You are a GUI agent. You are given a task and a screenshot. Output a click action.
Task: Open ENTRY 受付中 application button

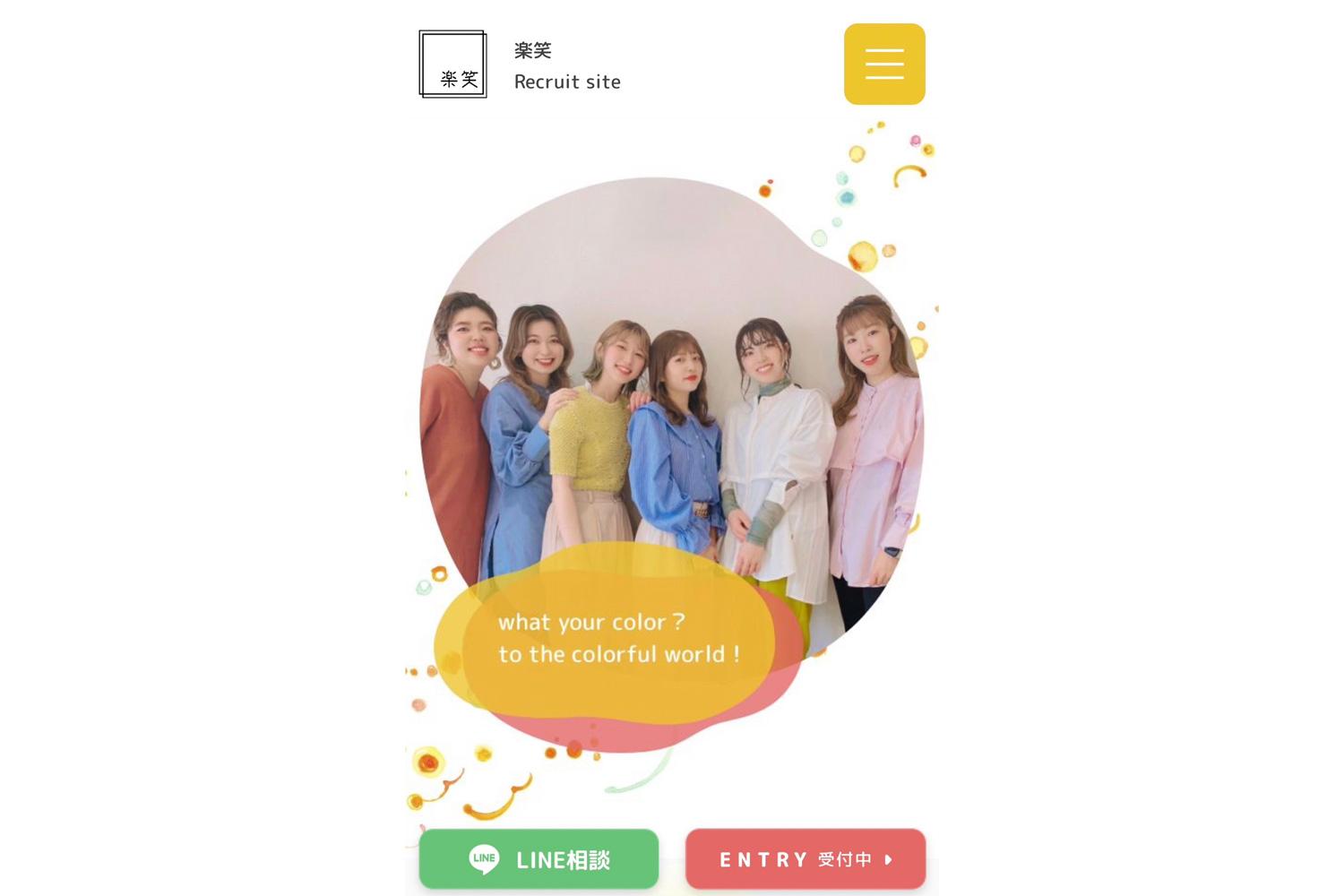click(805, 858)
